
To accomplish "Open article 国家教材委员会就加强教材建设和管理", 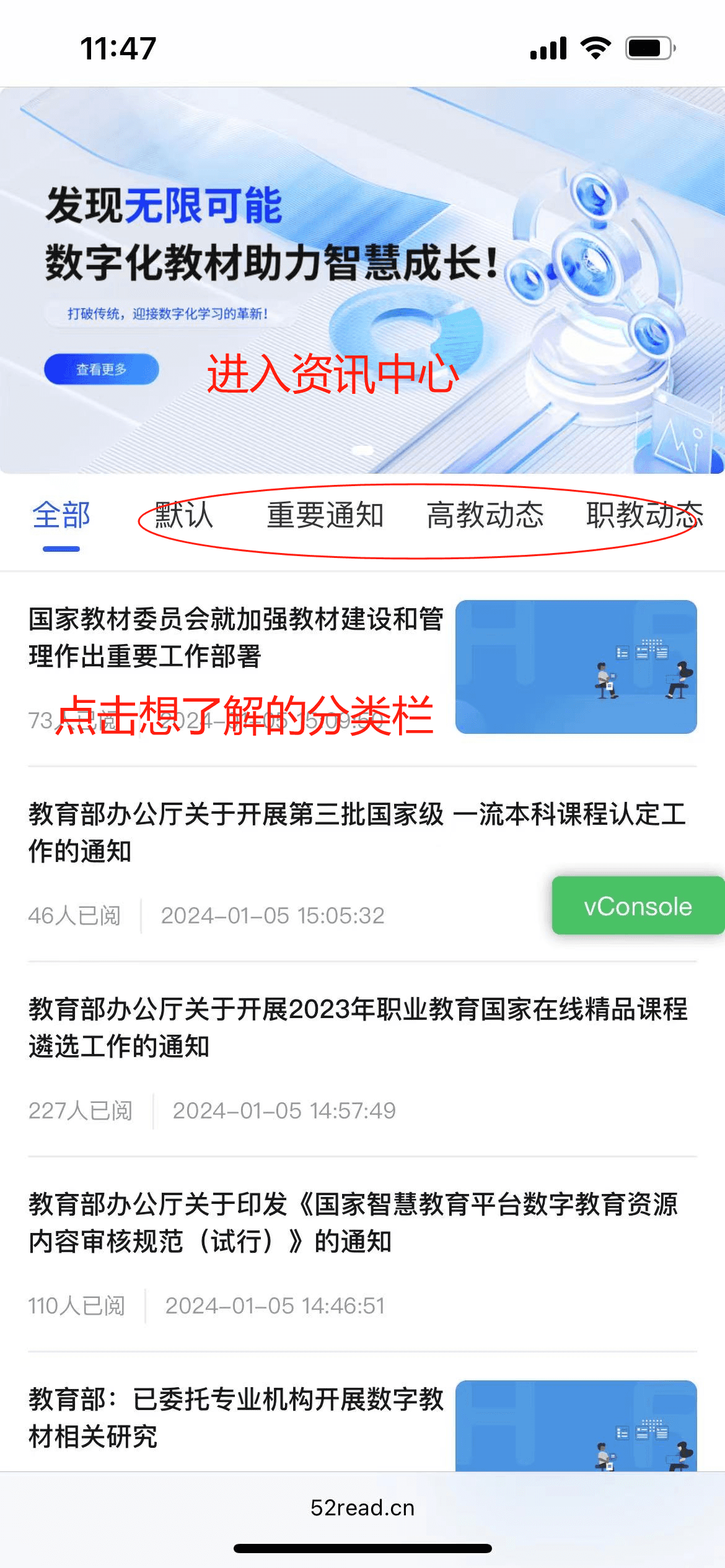I will pos(235,638).
